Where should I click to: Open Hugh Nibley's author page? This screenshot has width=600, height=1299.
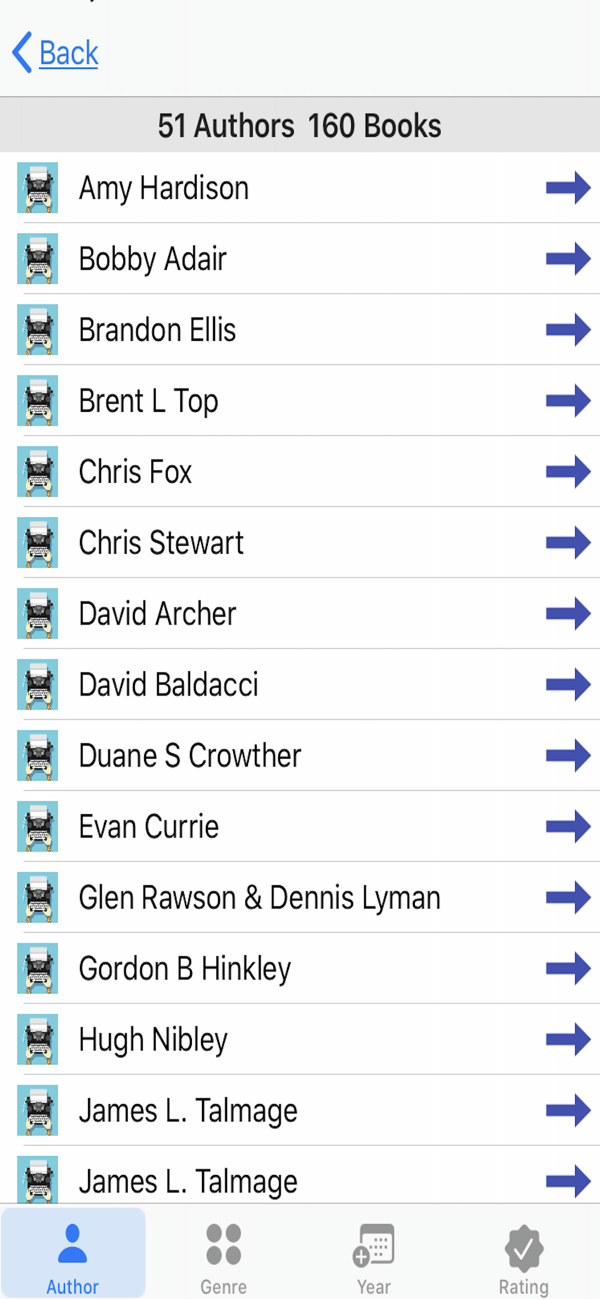(300, 1040)
